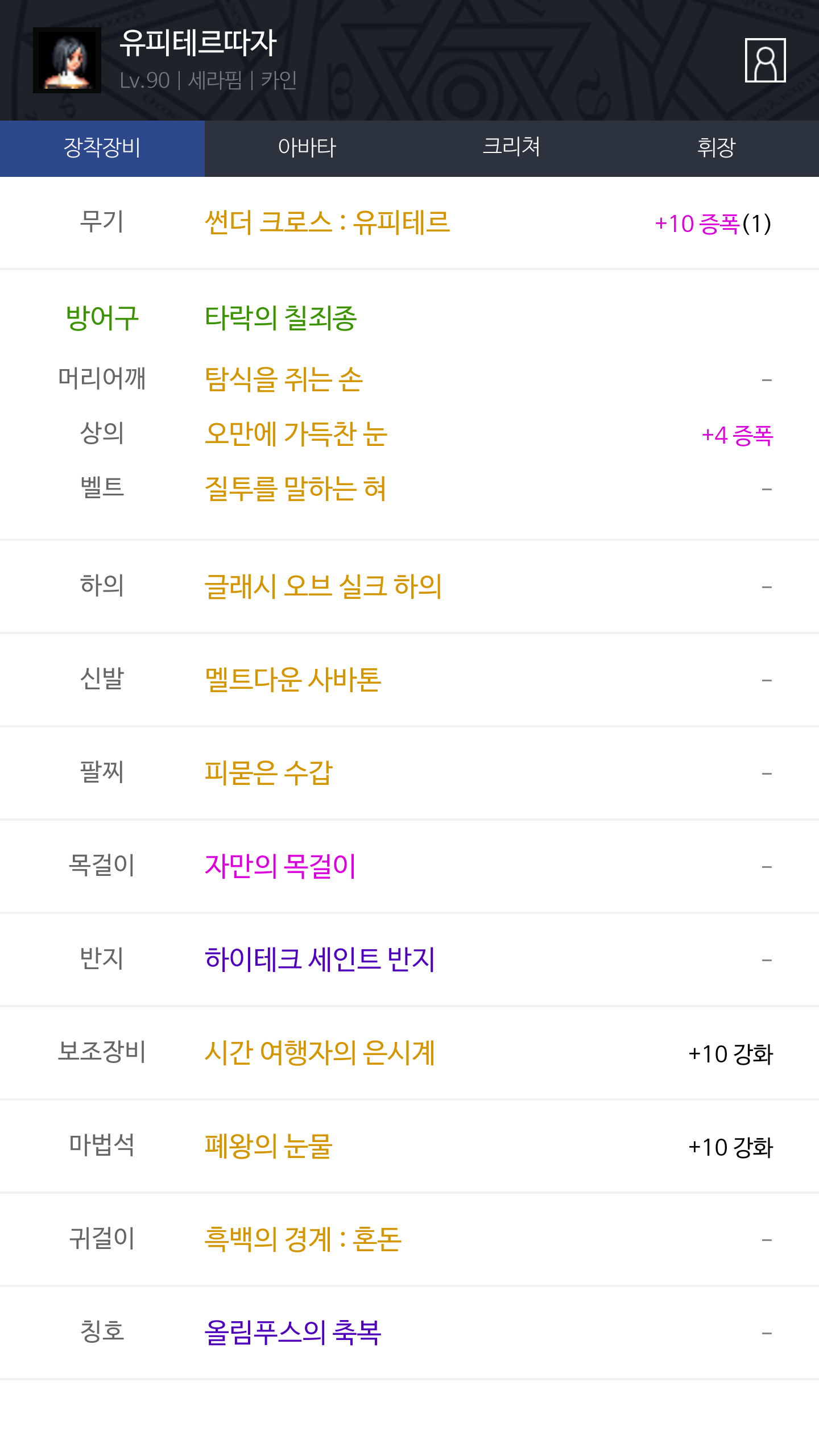Open 하이테크 세인트 반지 ring
Screen dimensions: 819x1456
[x=319, y=959]
